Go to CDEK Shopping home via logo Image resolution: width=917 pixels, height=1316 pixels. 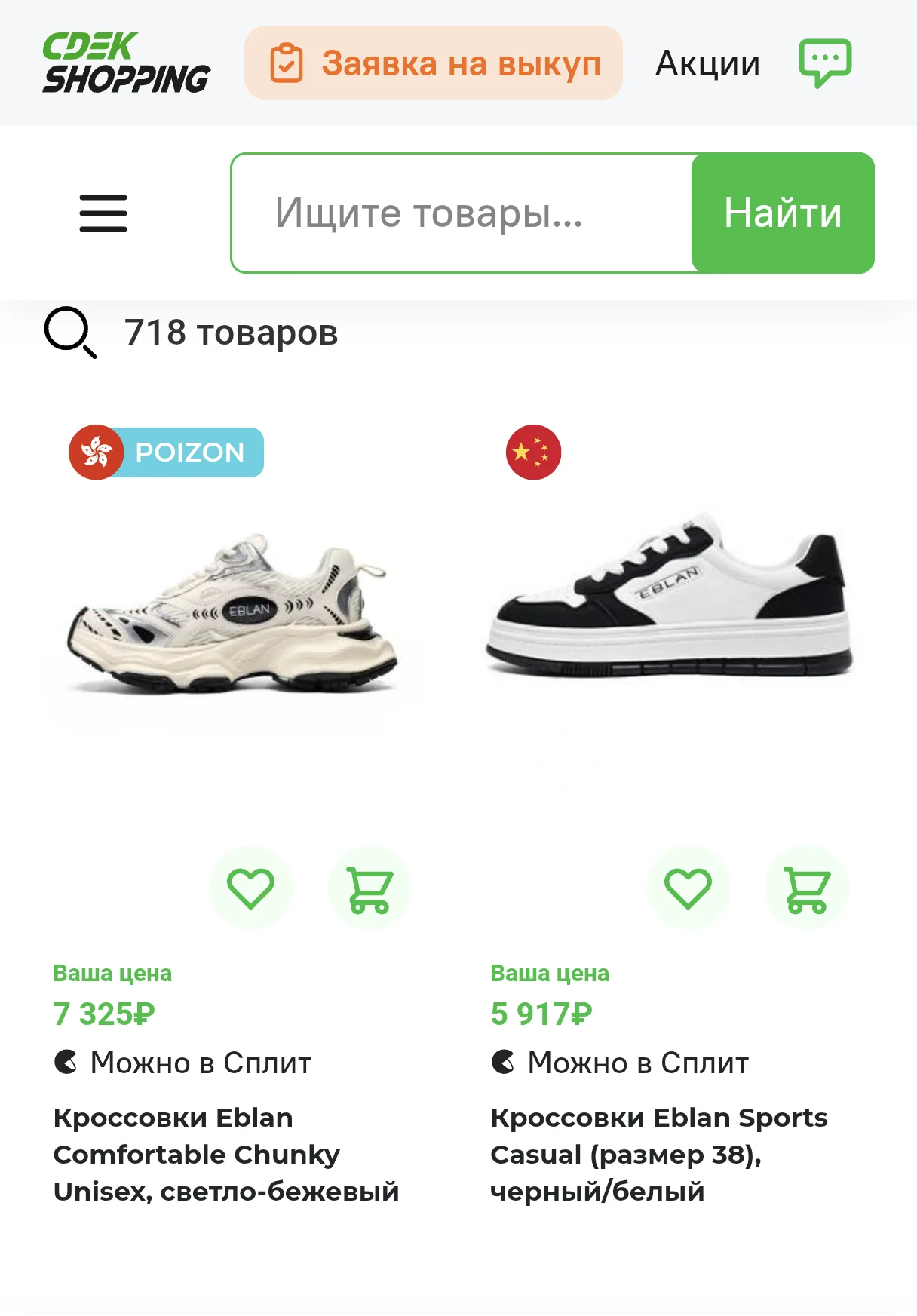coord(126,63)
